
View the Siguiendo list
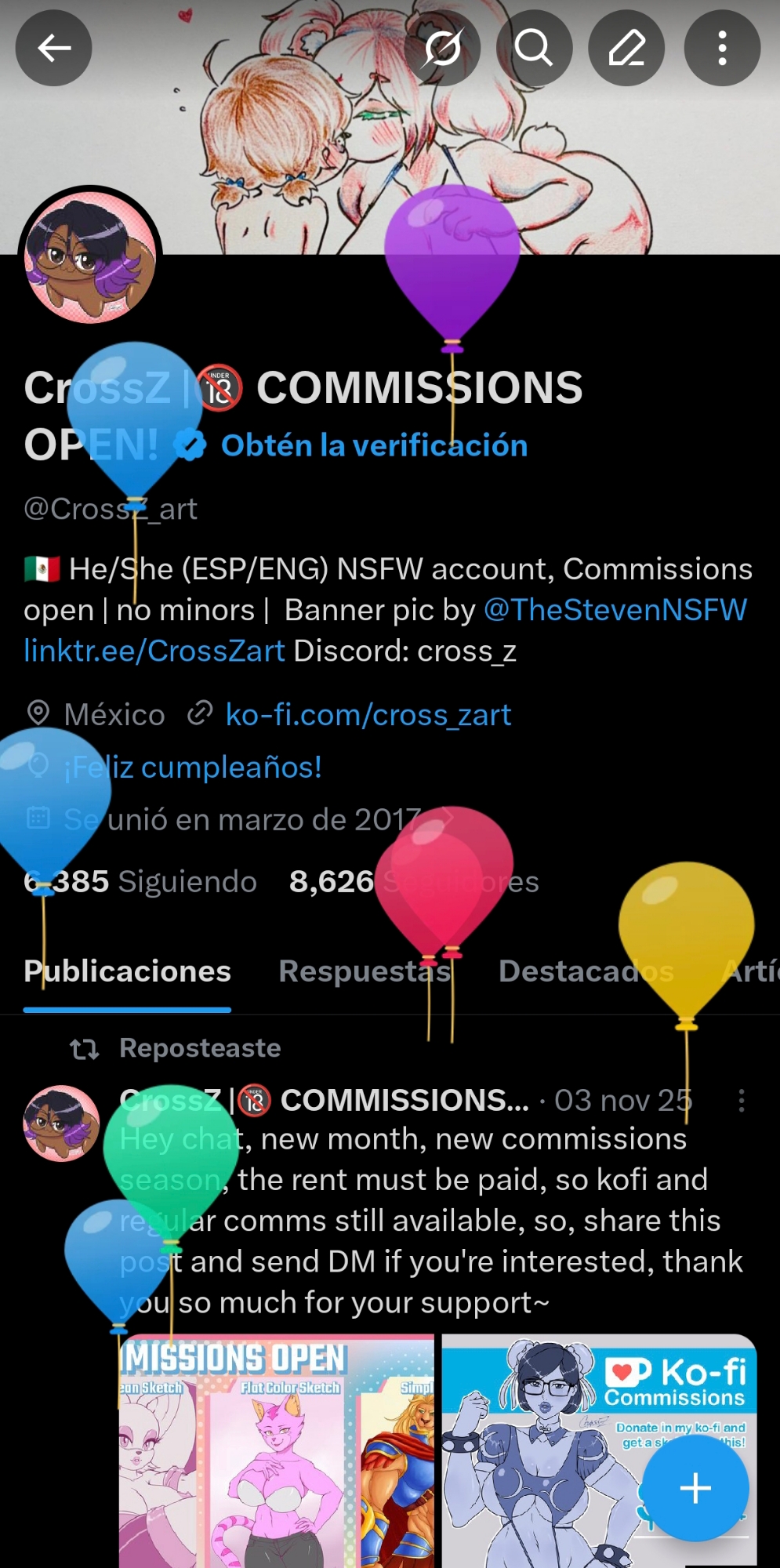tap(141, 881)
